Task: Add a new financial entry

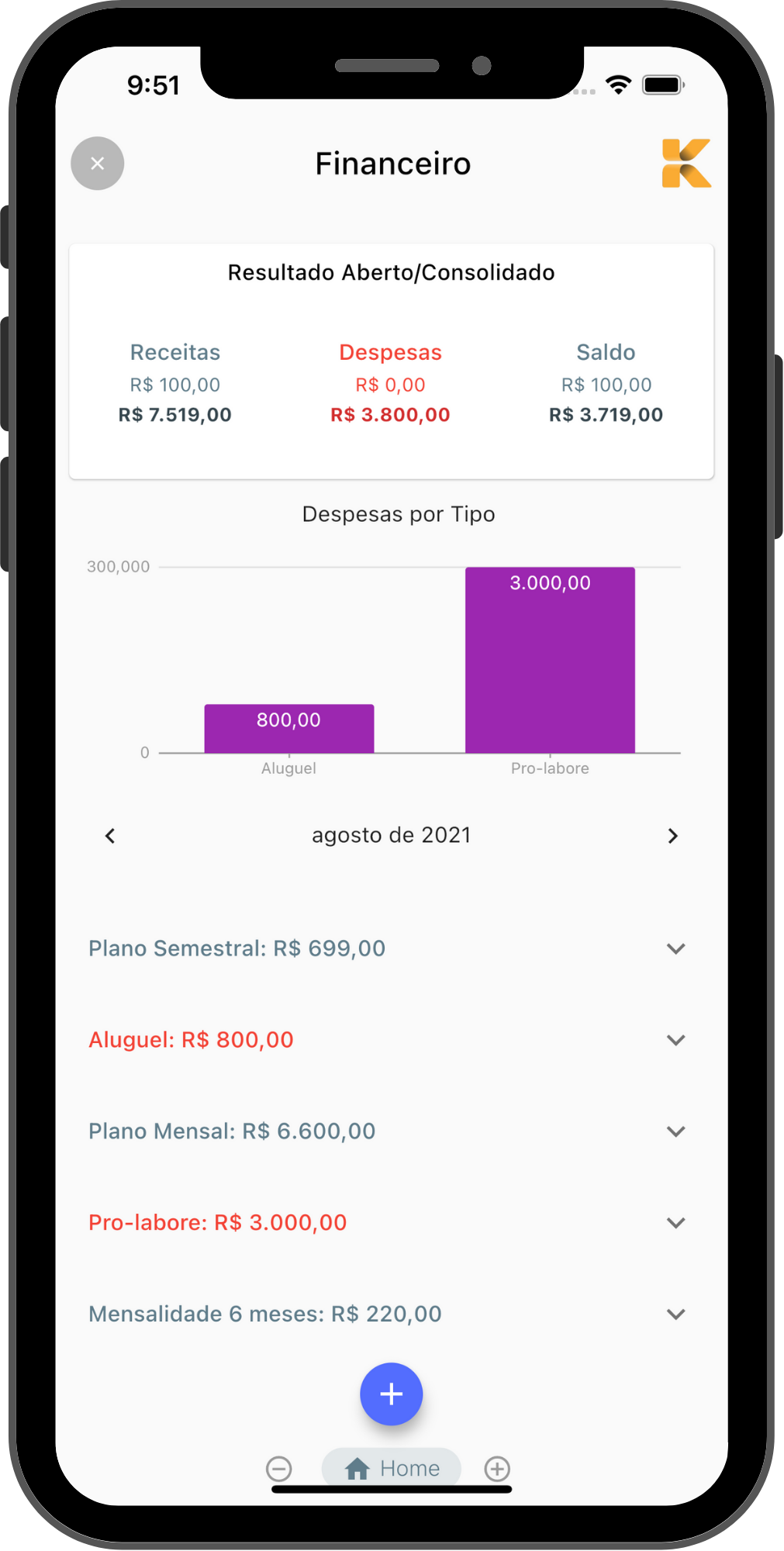Action: pos(392,1394)
